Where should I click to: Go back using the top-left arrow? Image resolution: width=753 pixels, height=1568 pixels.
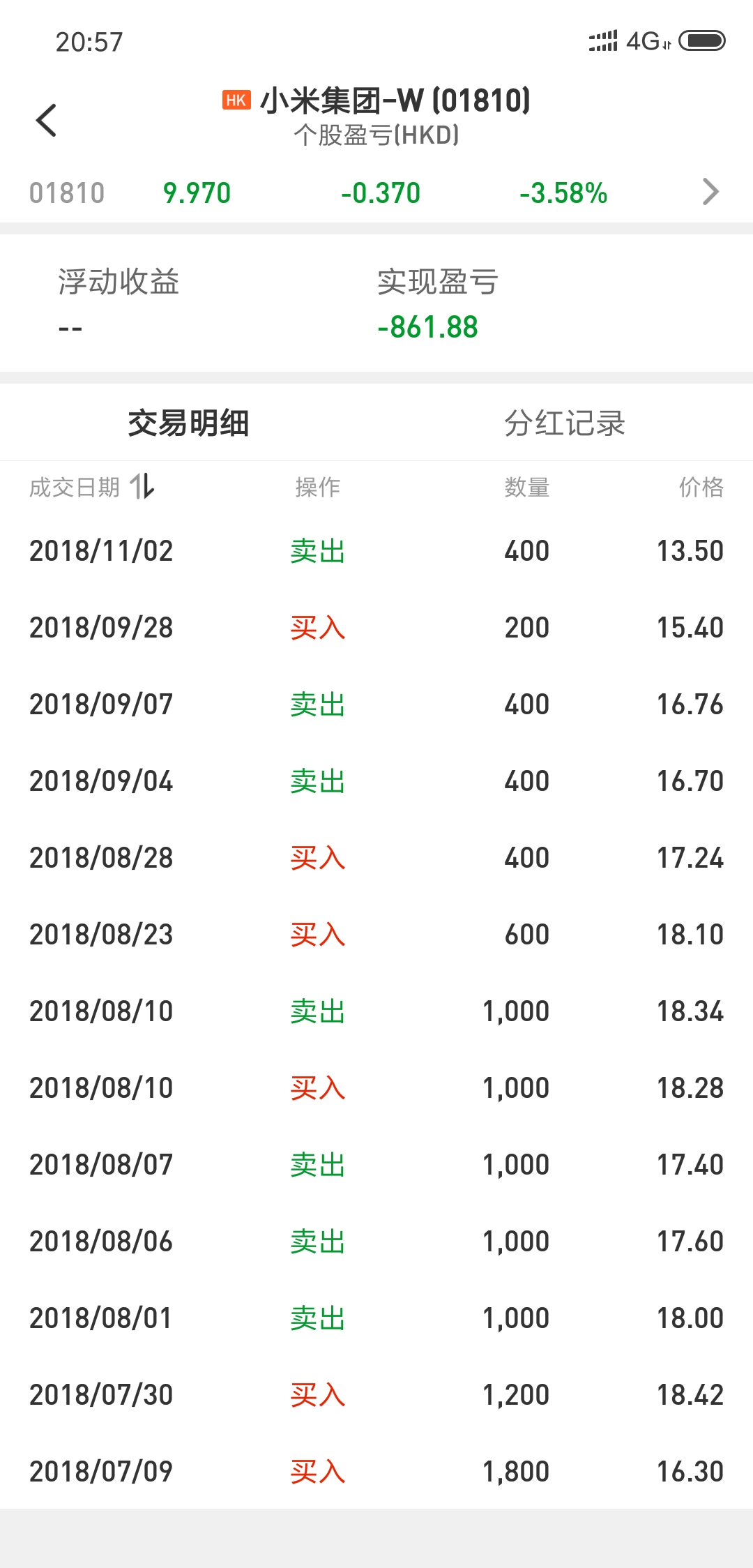point(46,120)
